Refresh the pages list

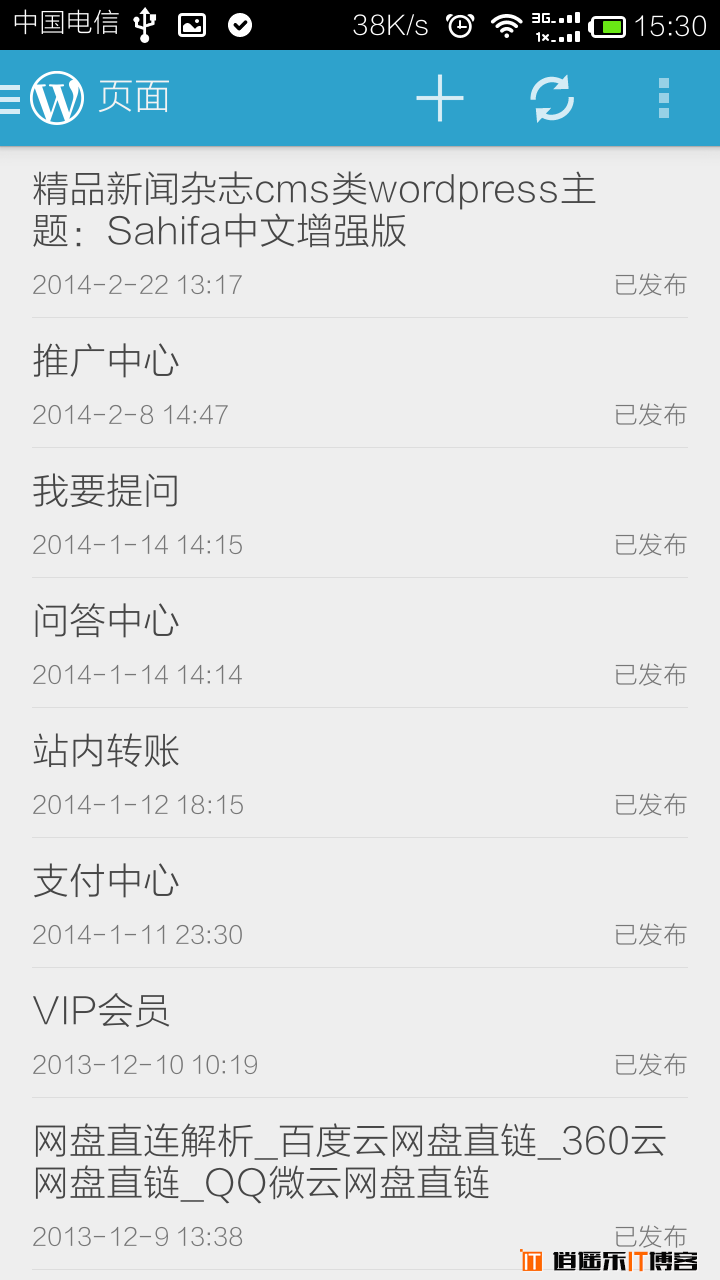click(x=552, y=98)
